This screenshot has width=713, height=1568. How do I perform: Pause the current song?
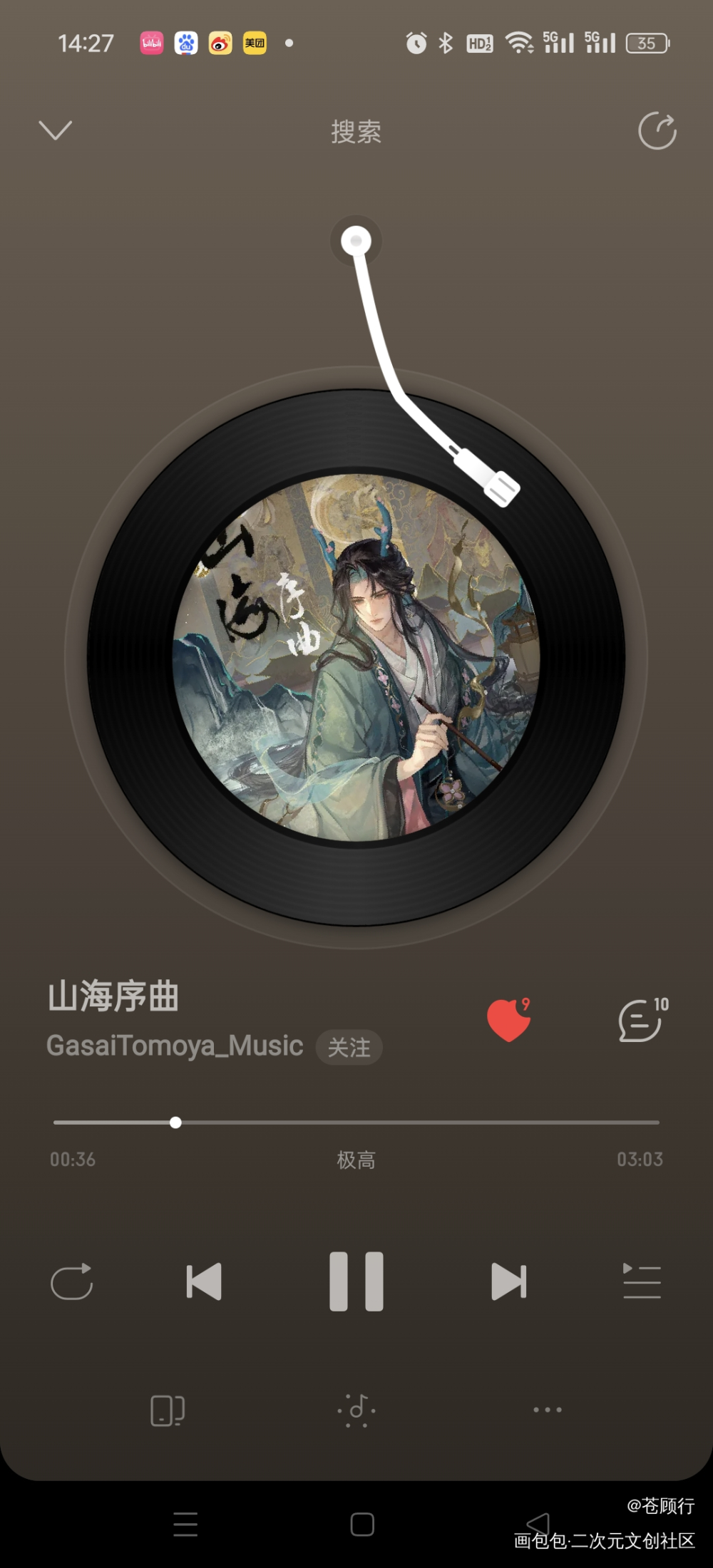356,1281
